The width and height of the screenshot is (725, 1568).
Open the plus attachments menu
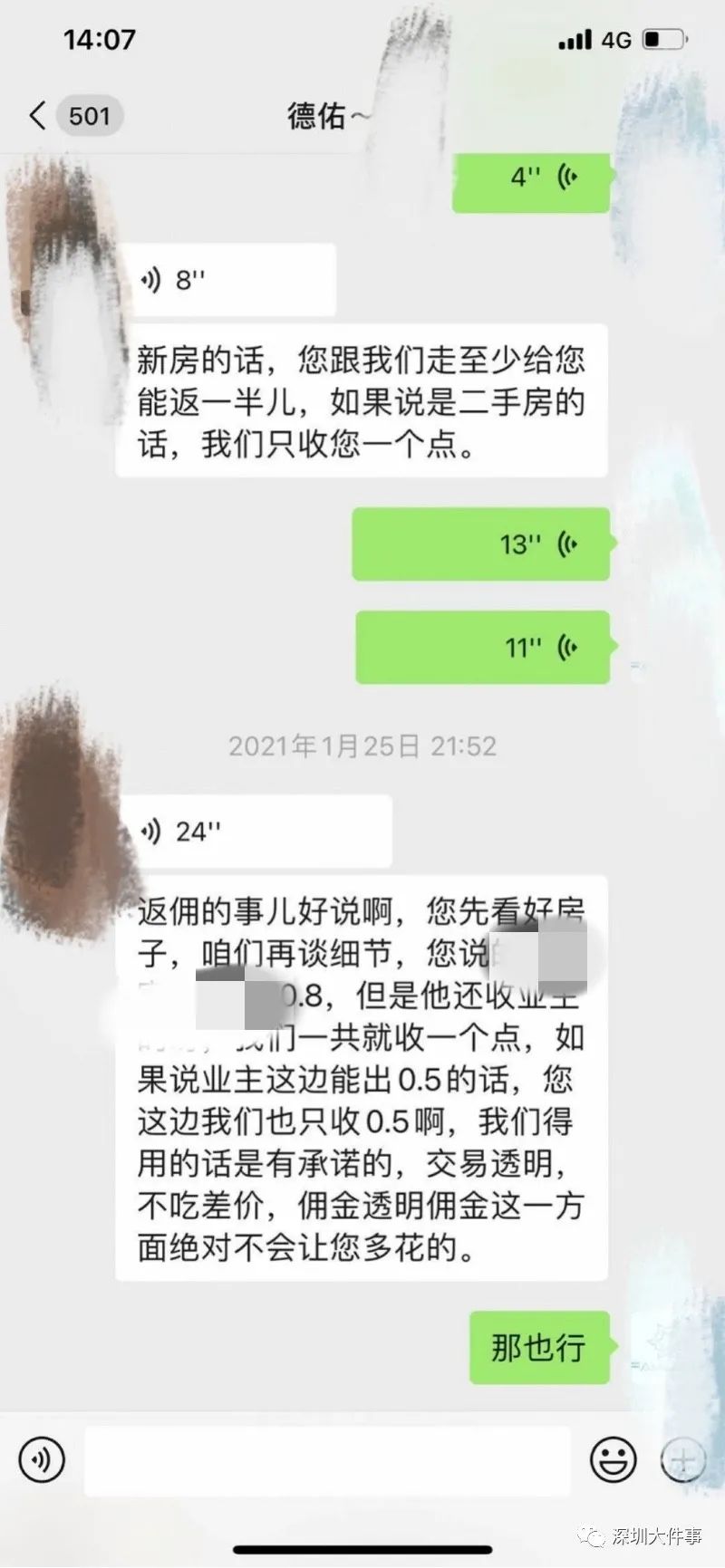point(682,1460)
